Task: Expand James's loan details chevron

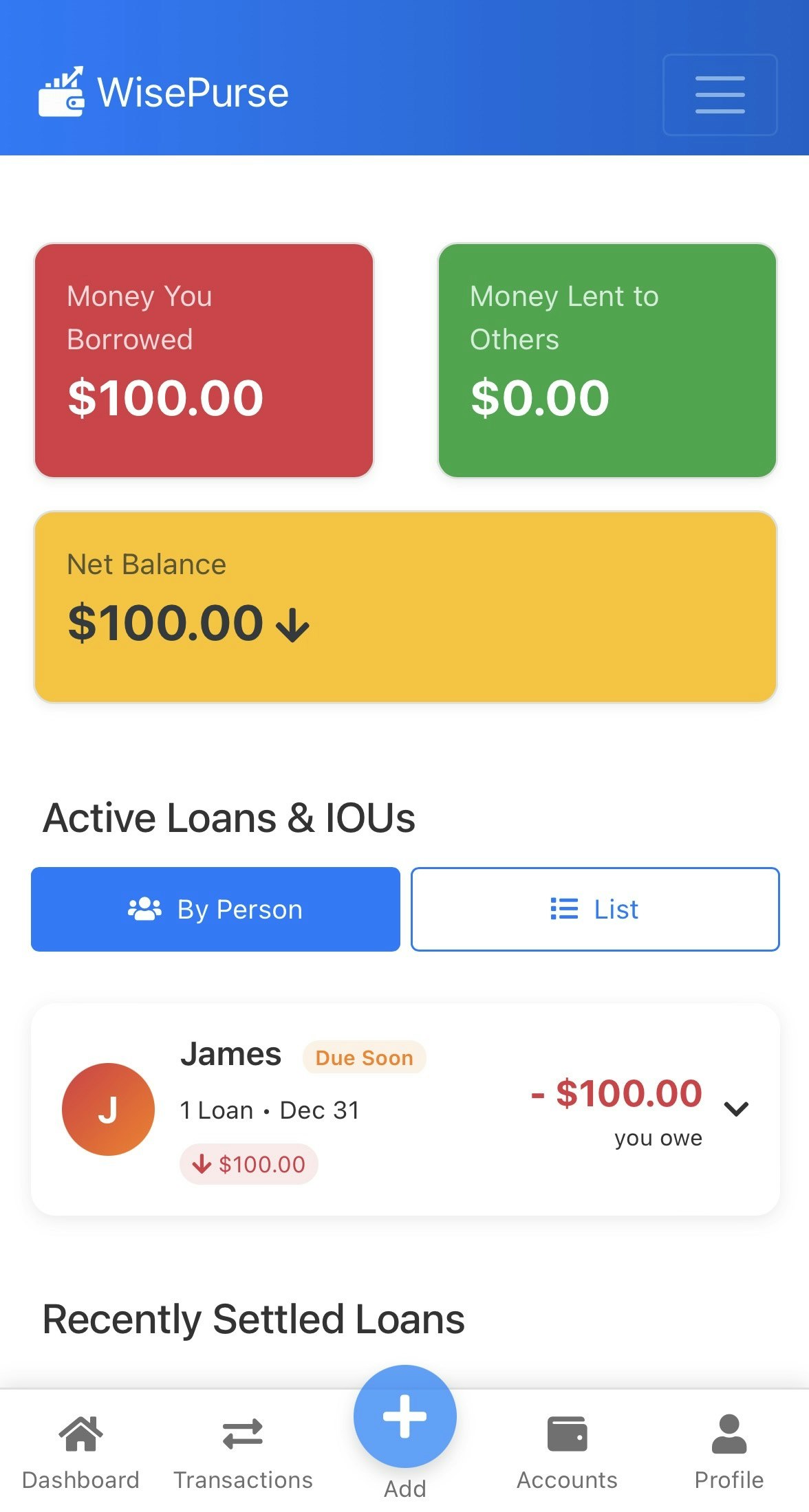Action: 736,1108
